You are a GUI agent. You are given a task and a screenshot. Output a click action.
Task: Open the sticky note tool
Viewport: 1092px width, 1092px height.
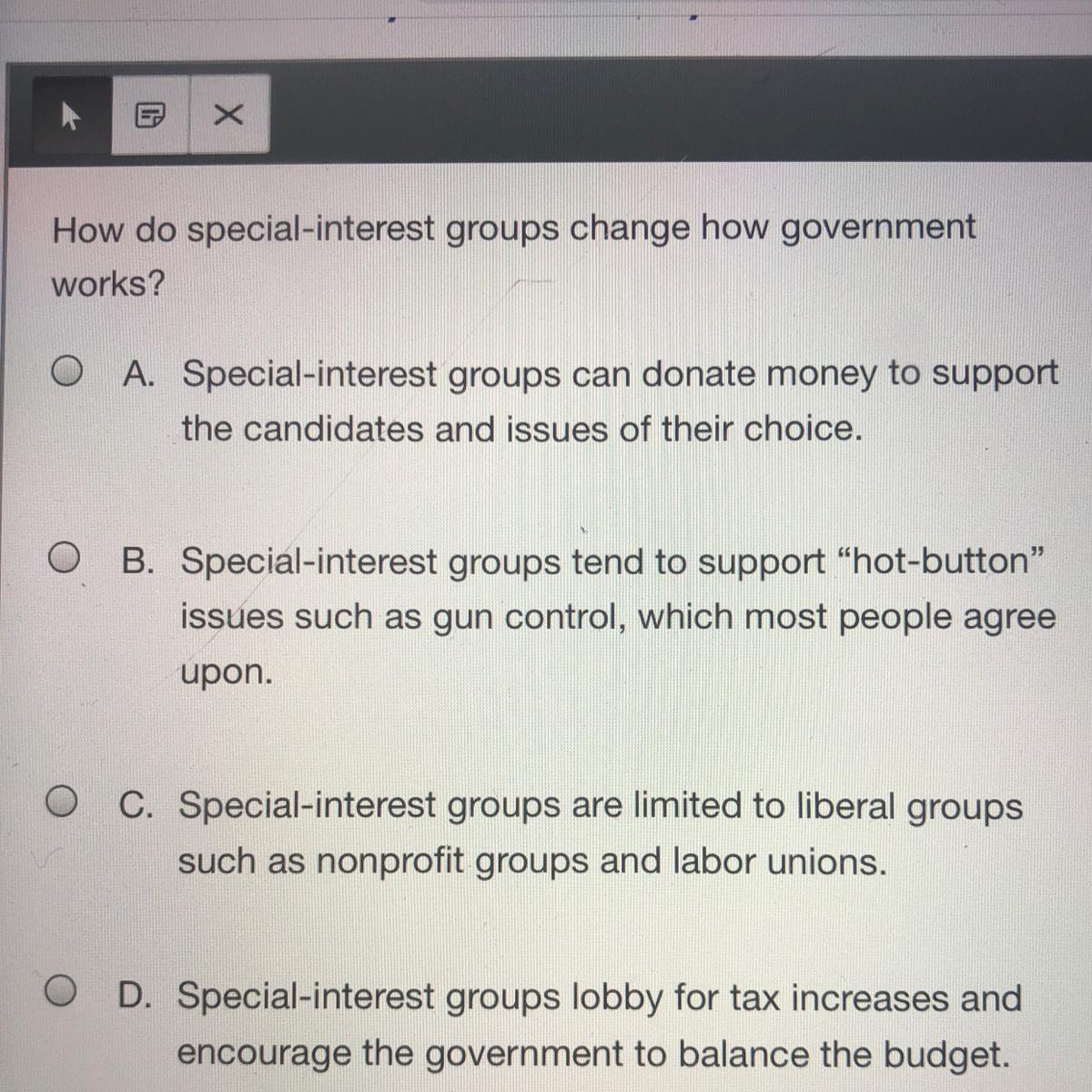[x=150, y=115]
